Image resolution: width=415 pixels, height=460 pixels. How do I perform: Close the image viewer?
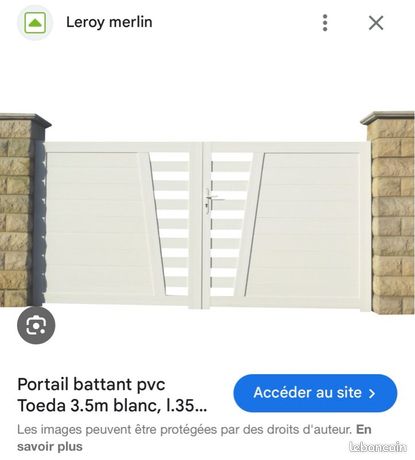(x=376, y=23)
